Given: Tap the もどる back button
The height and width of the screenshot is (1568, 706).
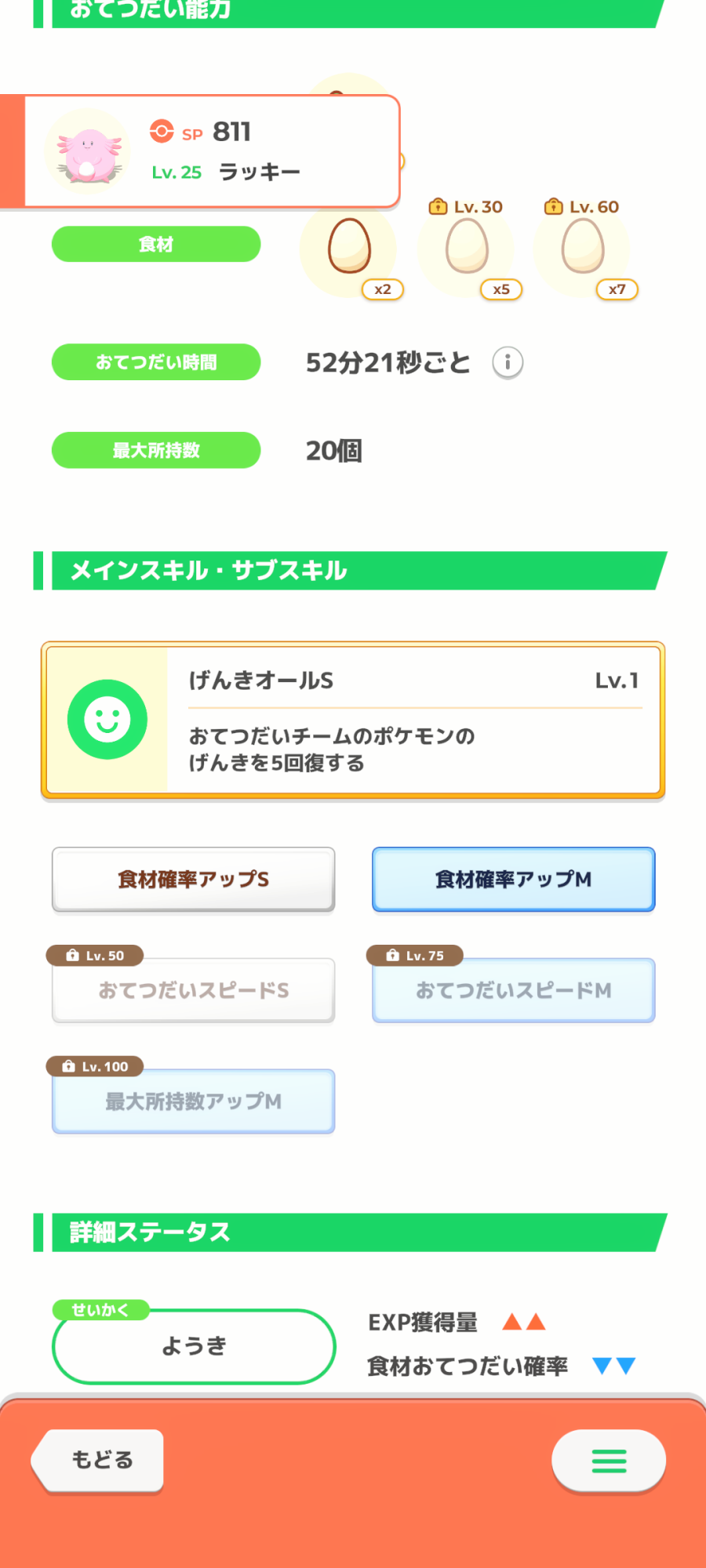Looking at the screenshot, I should point(100,1460).
